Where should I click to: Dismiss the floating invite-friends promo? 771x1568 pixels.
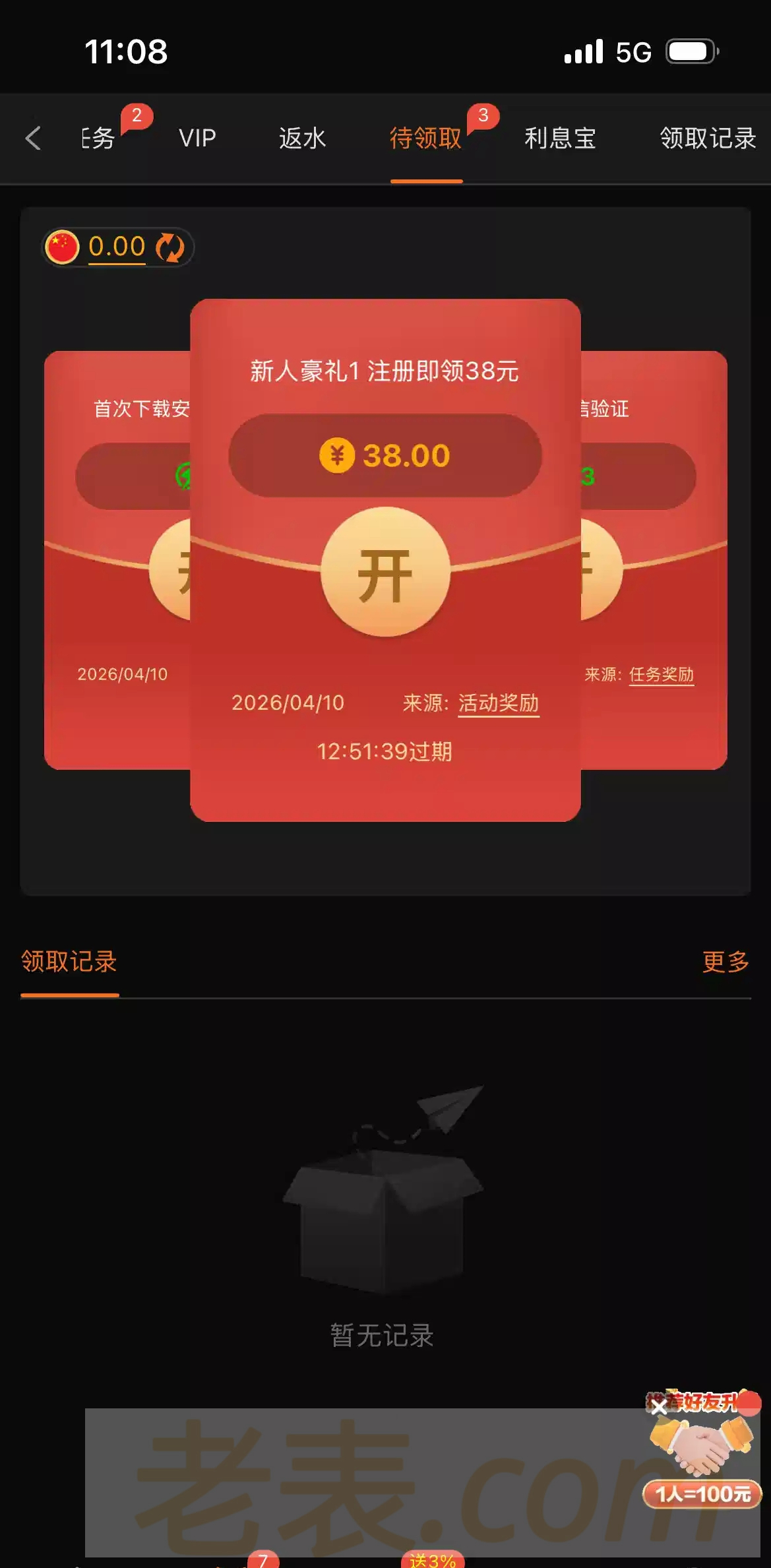coord(658,1407)
